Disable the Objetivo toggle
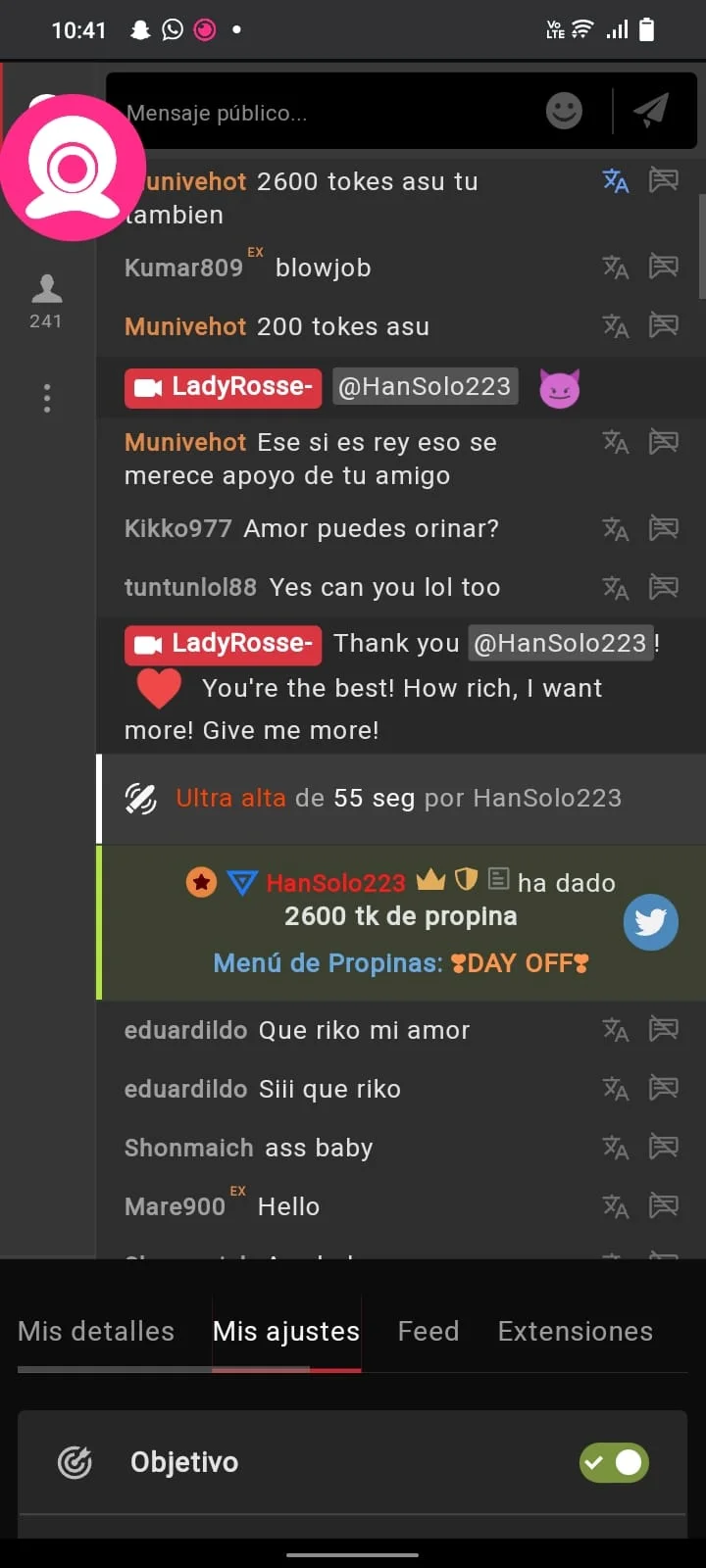This screenshot has width=706, height=1568. (x=614, y=1462)
